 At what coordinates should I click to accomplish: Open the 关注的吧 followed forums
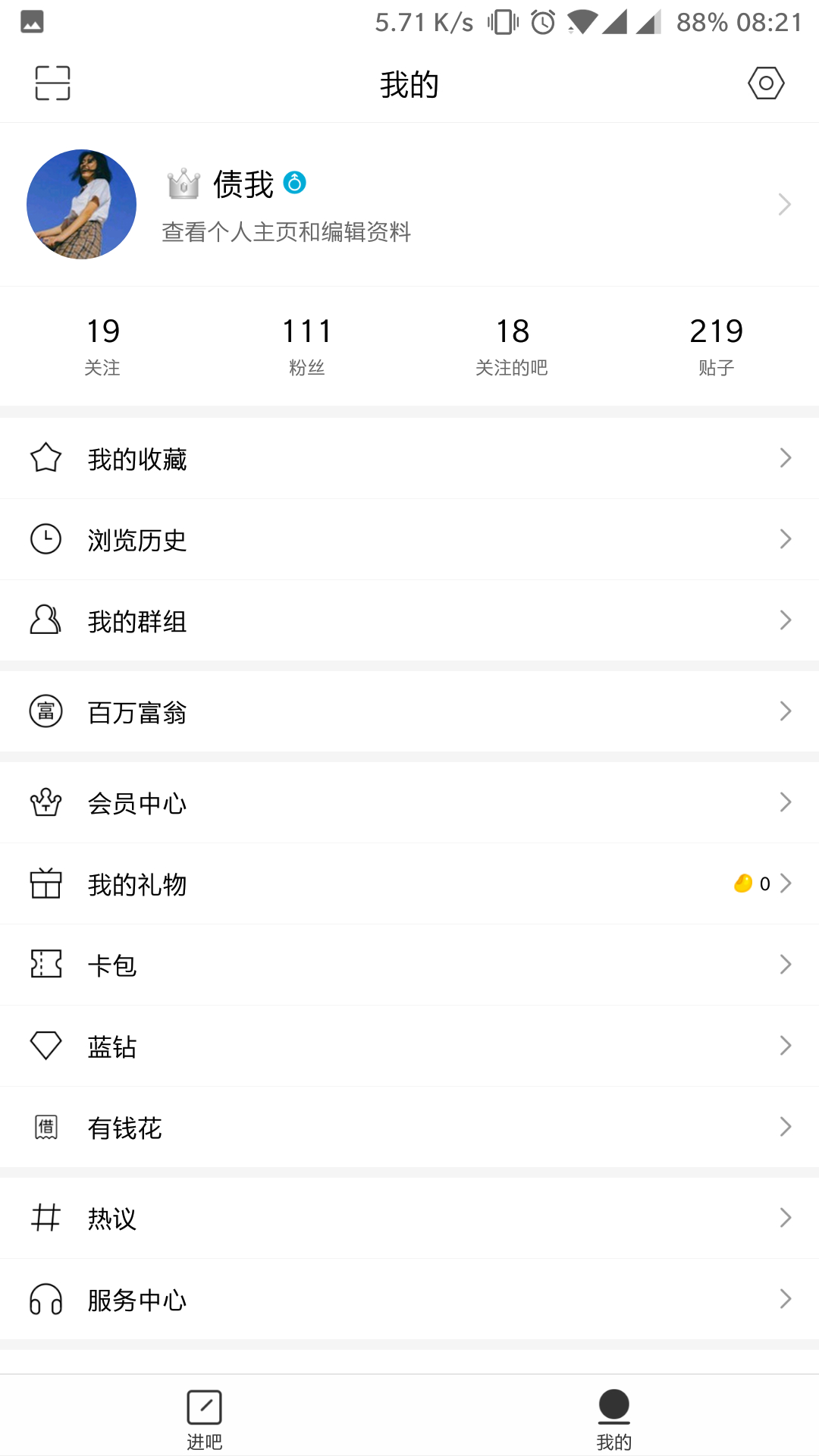pyautogui.click(x=512, y=346)
